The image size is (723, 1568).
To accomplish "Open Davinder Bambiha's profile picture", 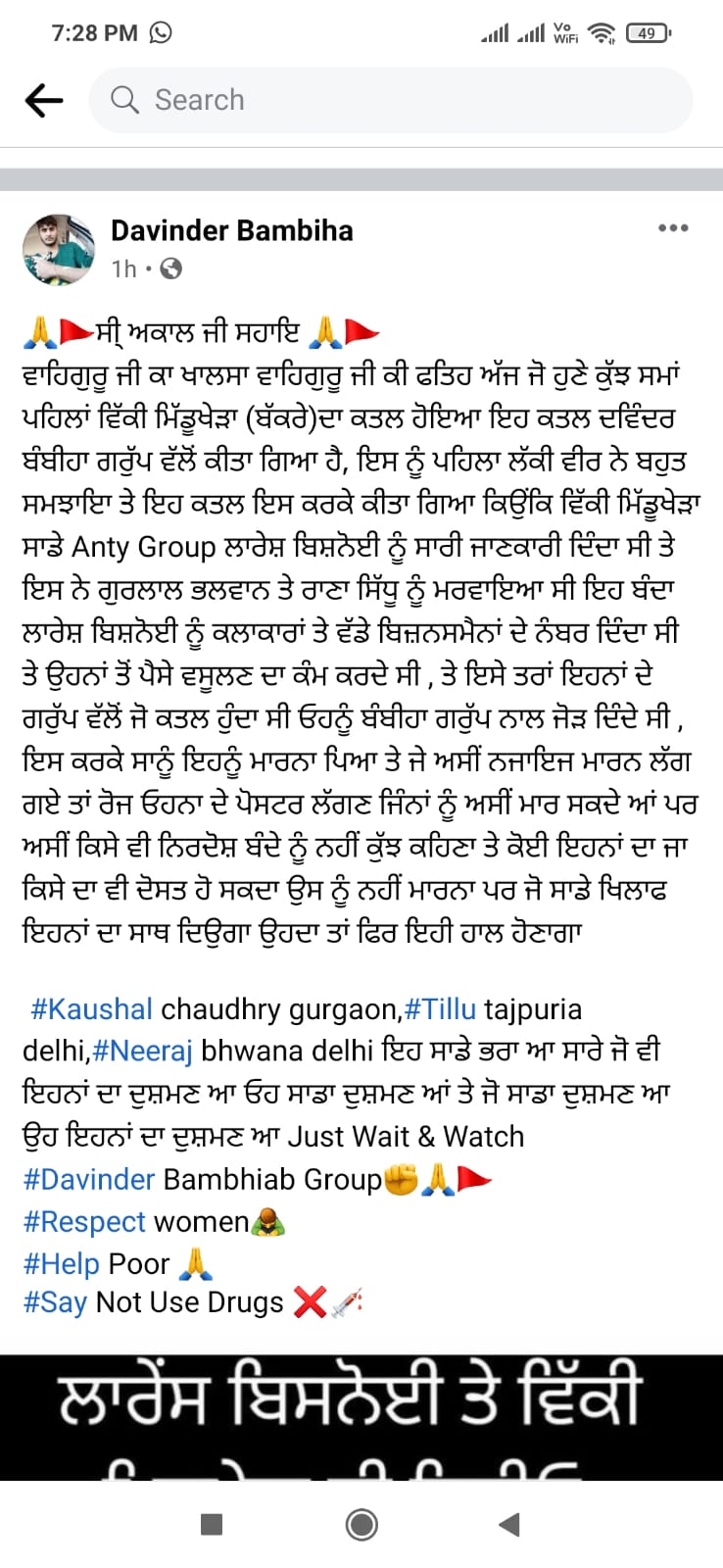I will pos(59,249).
